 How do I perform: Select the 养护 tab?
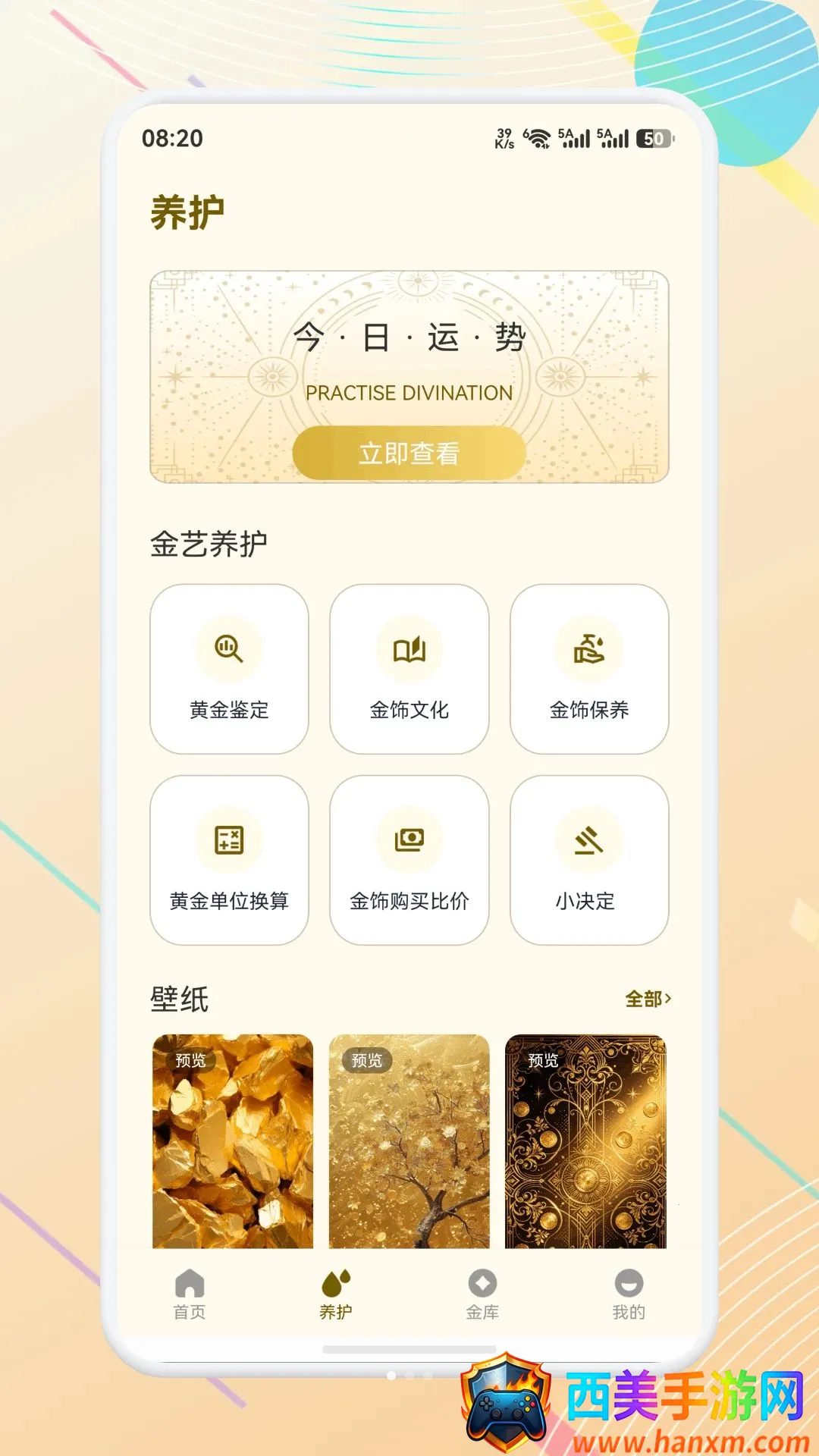coord(336,1294)
